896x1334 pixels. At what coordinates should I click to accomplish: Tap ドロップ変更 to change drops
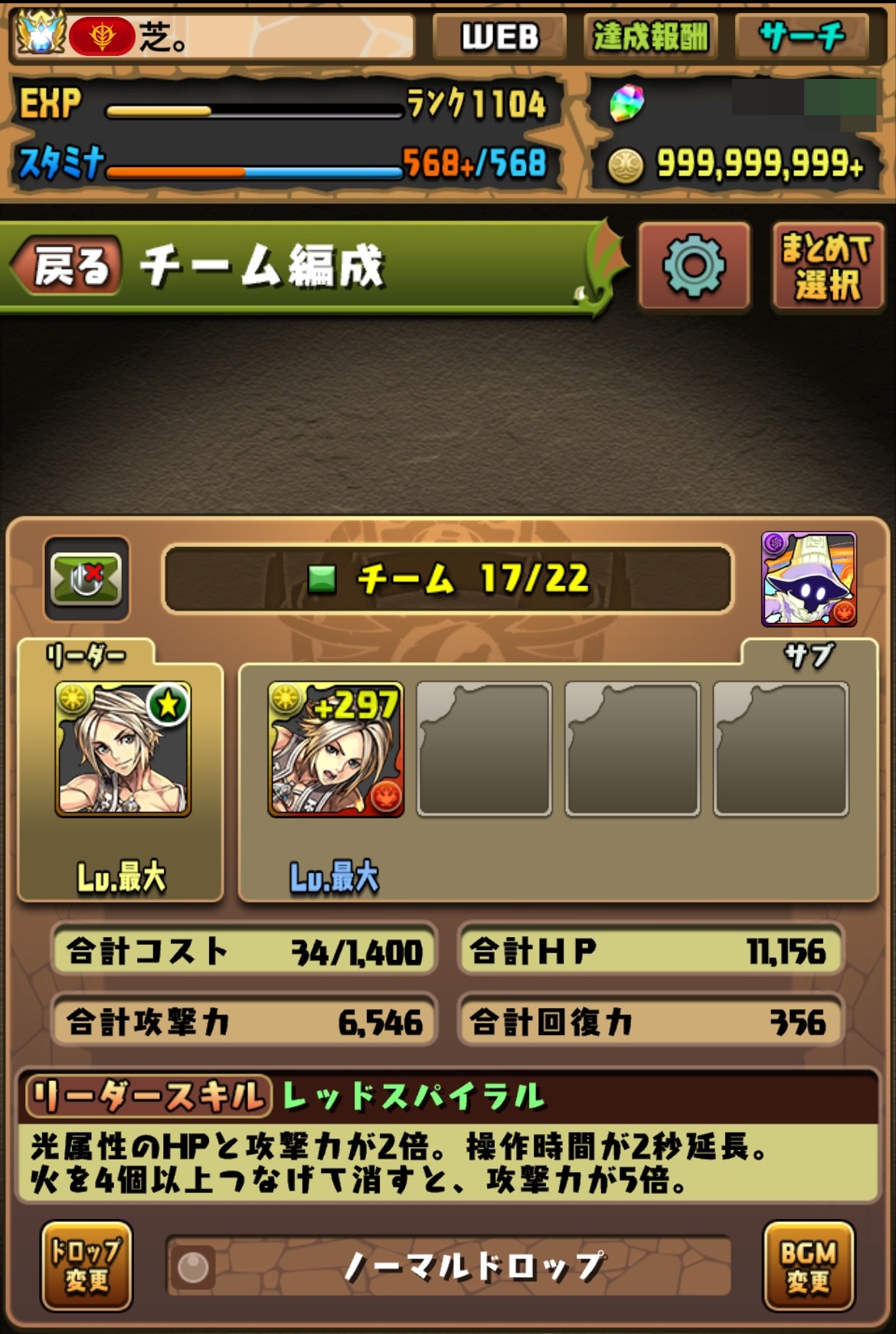point(87,1266)
